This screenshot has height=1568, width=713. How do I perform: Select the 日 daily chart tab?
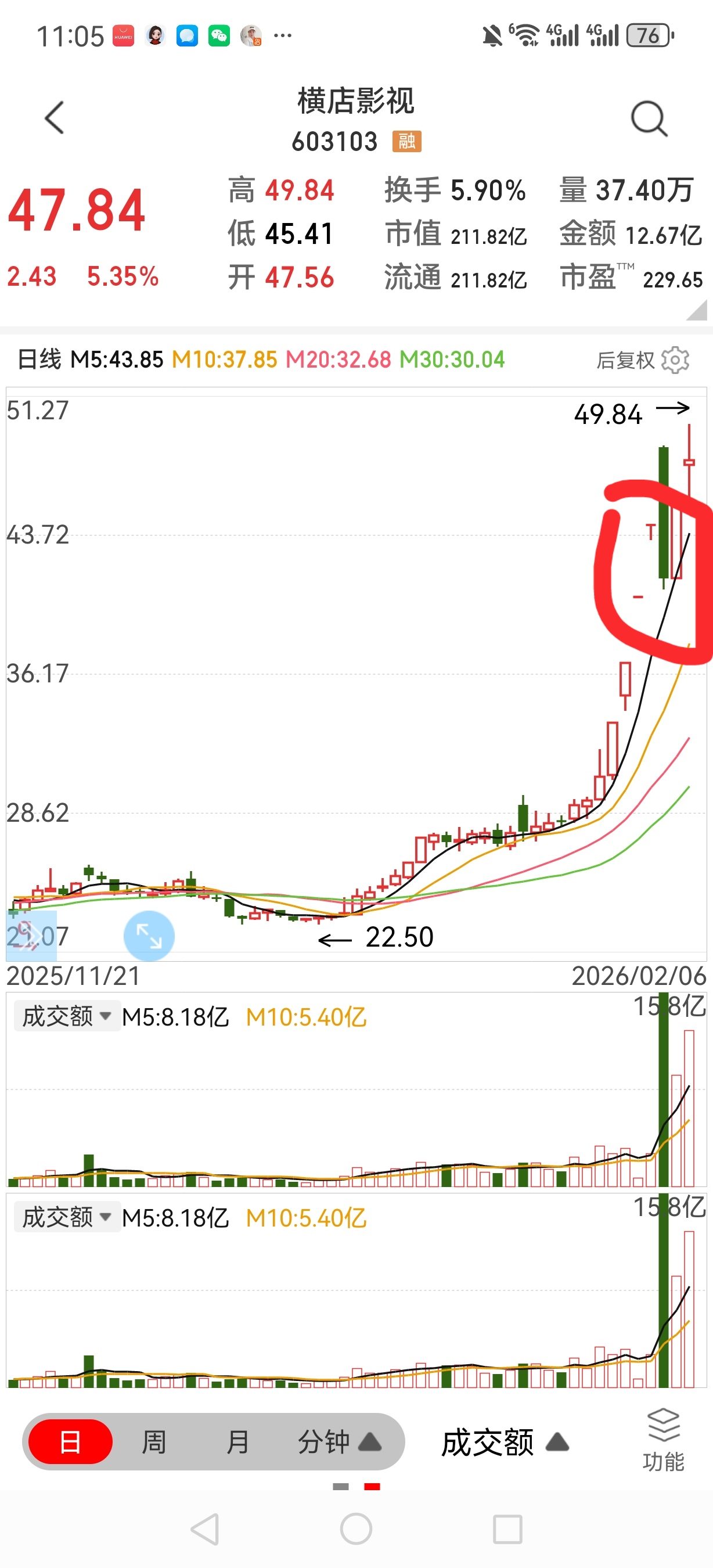coord(71,1442)
